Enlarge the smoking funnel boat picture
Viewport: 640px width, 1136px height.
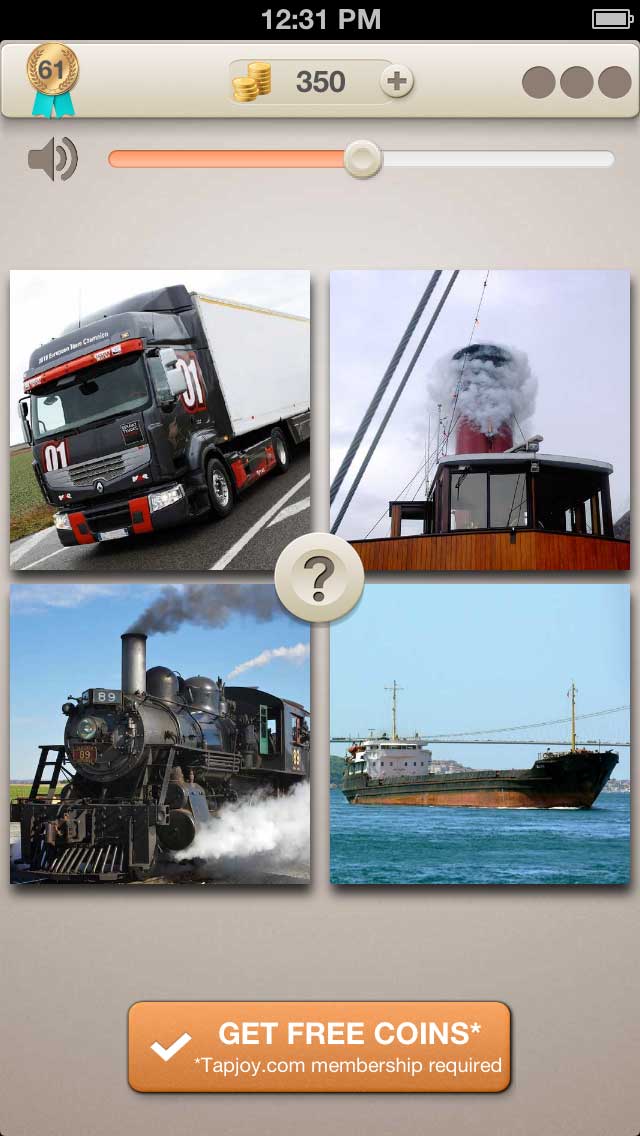tap(480, 420)
